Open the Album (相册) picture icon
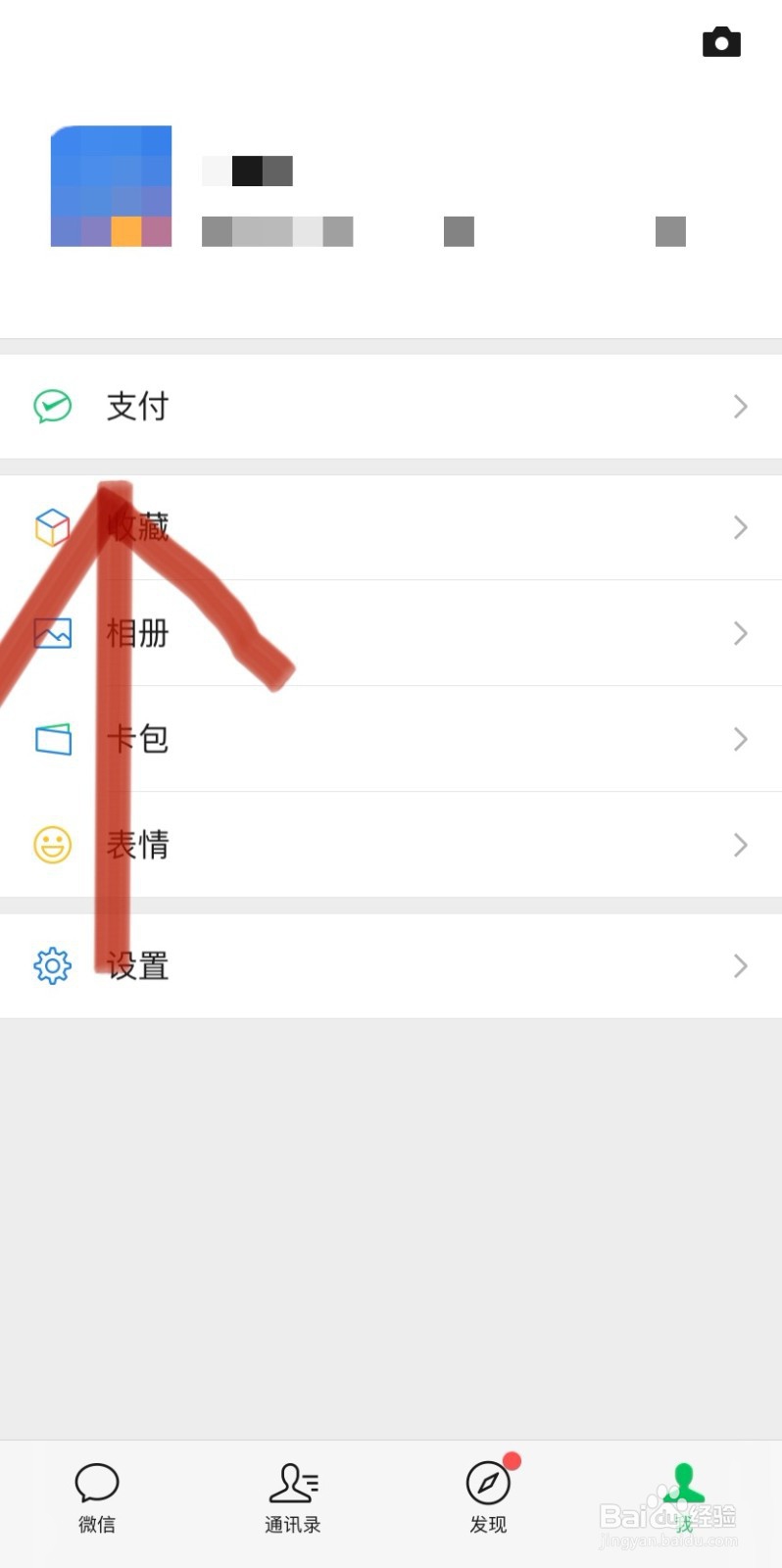The width and height of the screenshot is (782, 1568). pos(52,633)
